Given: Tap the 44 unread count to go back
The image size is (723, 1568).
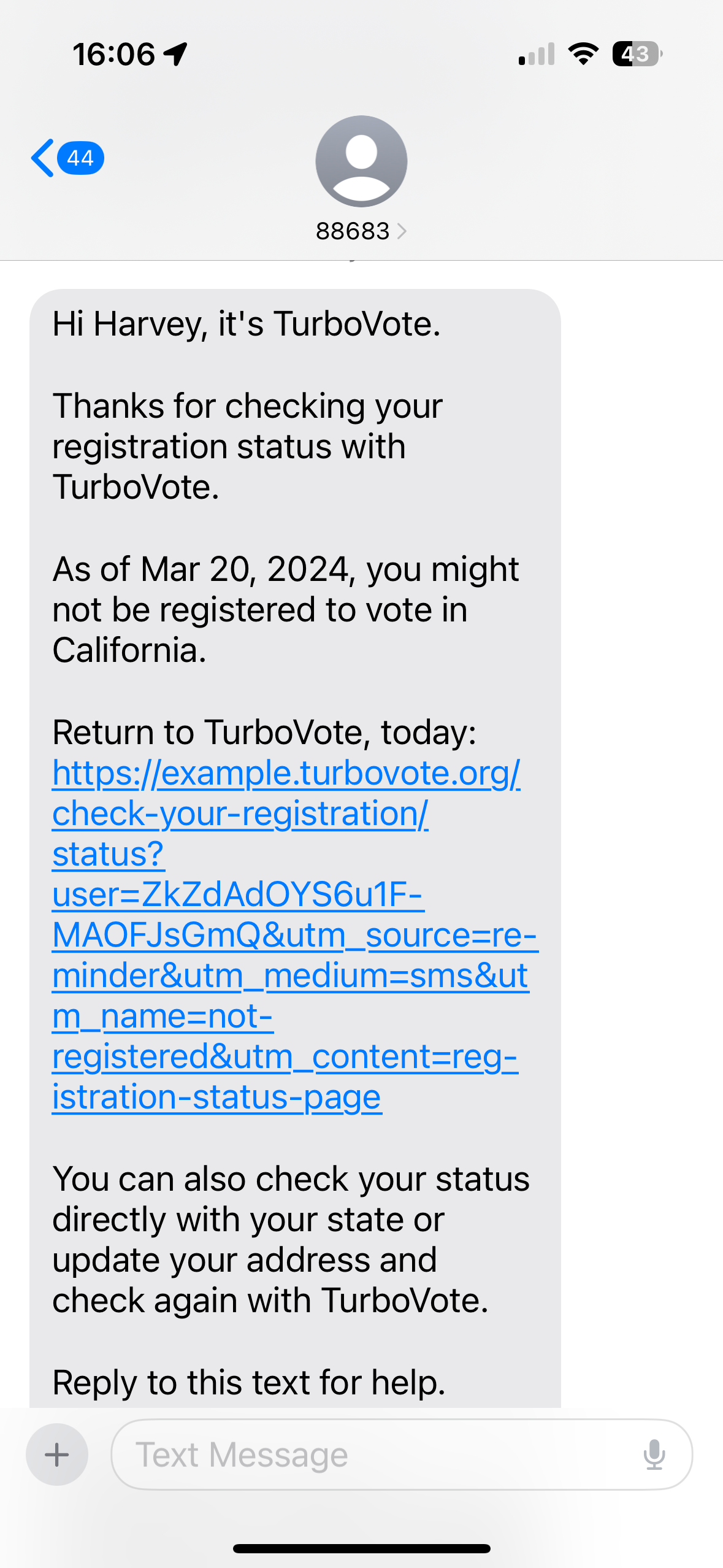Looking at the screenshot, I should (80, 158).
